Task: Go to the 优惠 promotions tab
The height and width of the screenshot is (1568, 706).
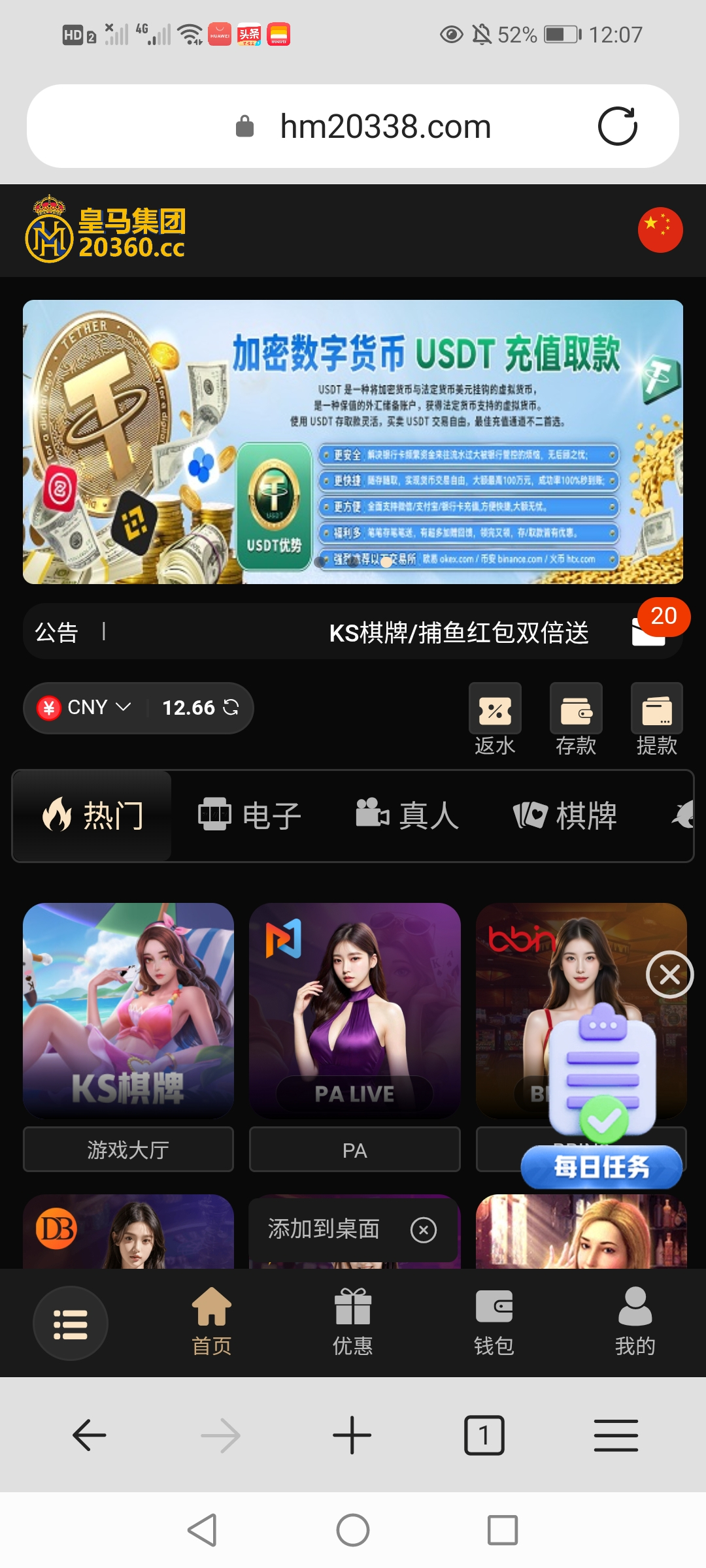Action: pyautogui.click(x=353, y=1322)
